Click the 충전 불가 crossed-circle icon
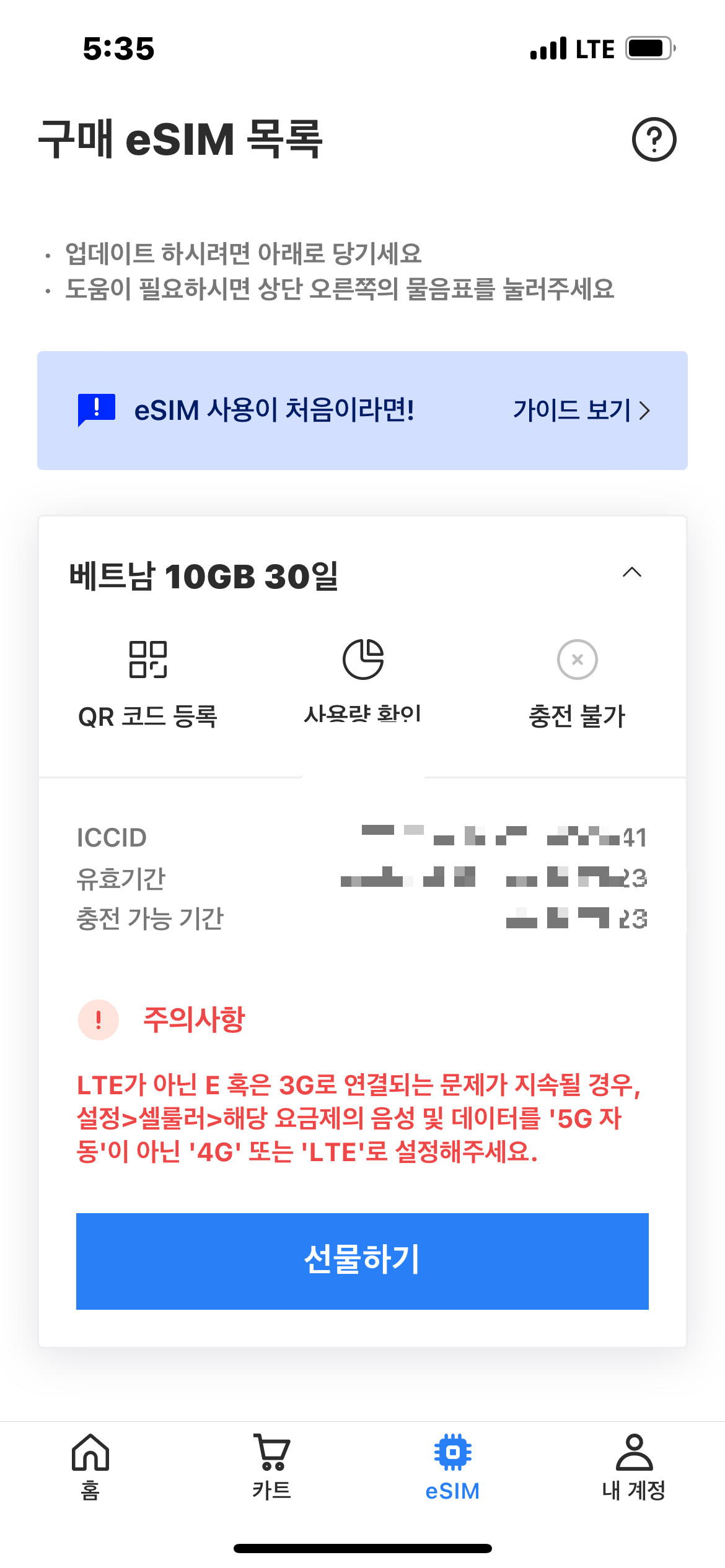 click(578, 660)
